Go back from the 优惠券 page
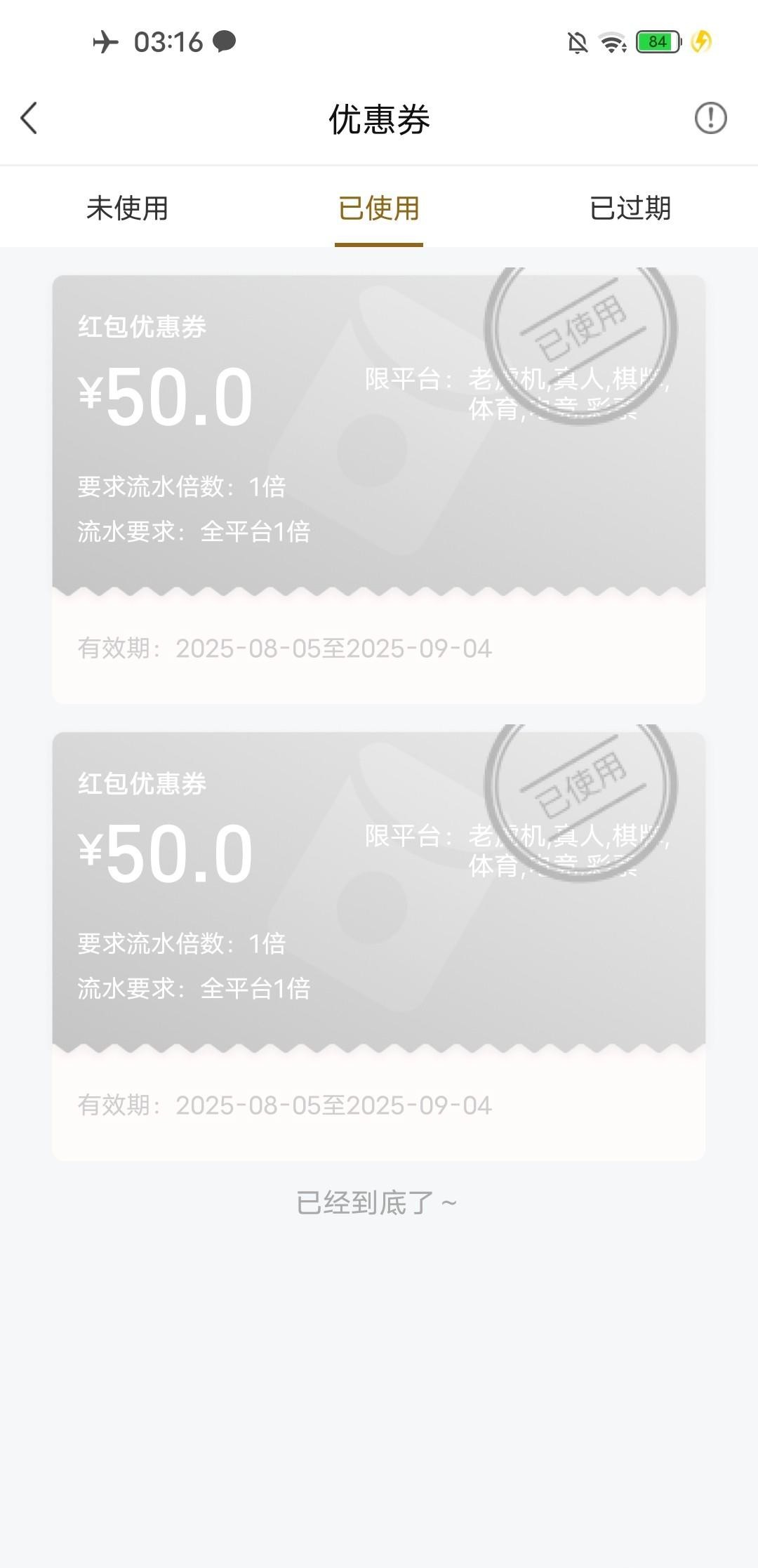This screenshot has width=758, height=1568. coord(29,118)
